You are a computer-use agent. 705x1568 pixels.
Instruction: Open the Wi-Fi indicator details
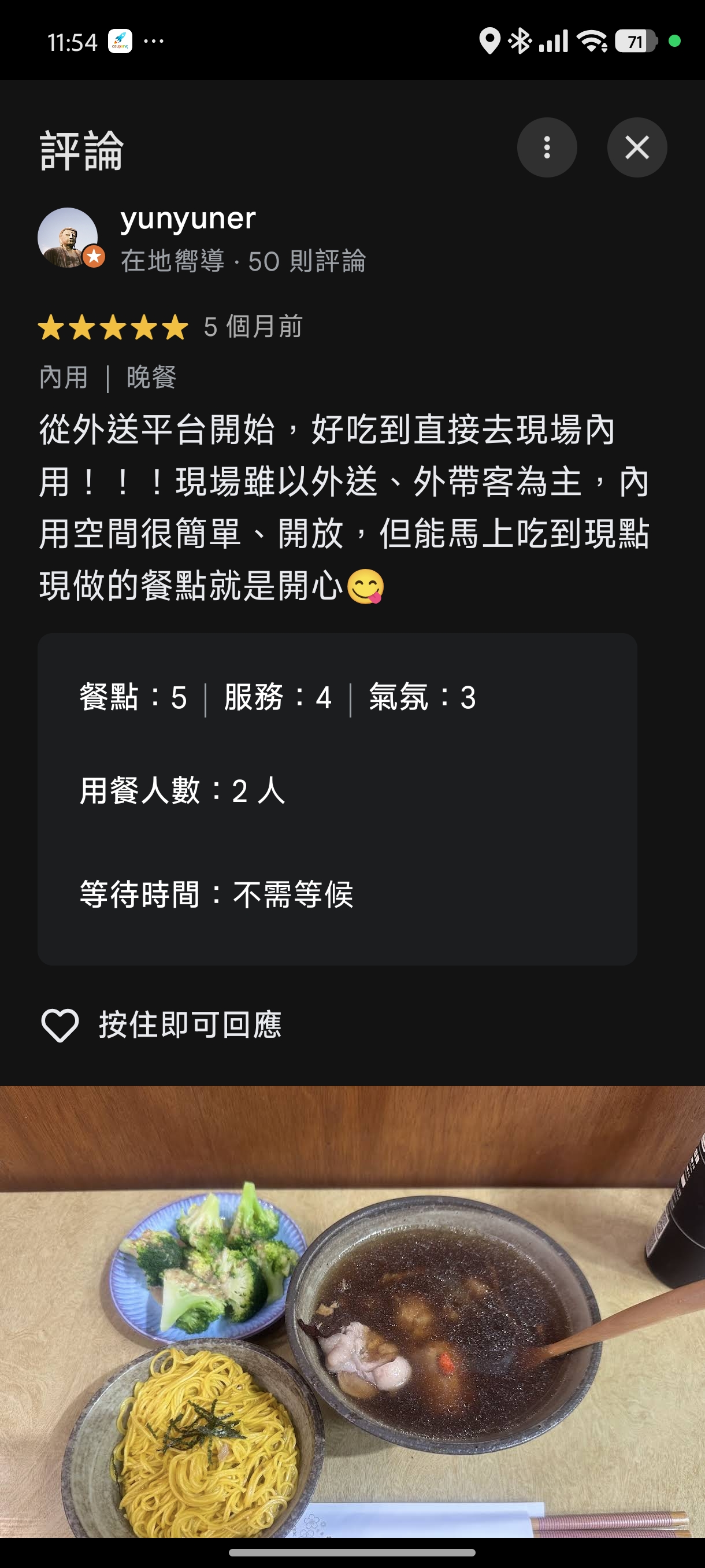click(x=592, y=40)
